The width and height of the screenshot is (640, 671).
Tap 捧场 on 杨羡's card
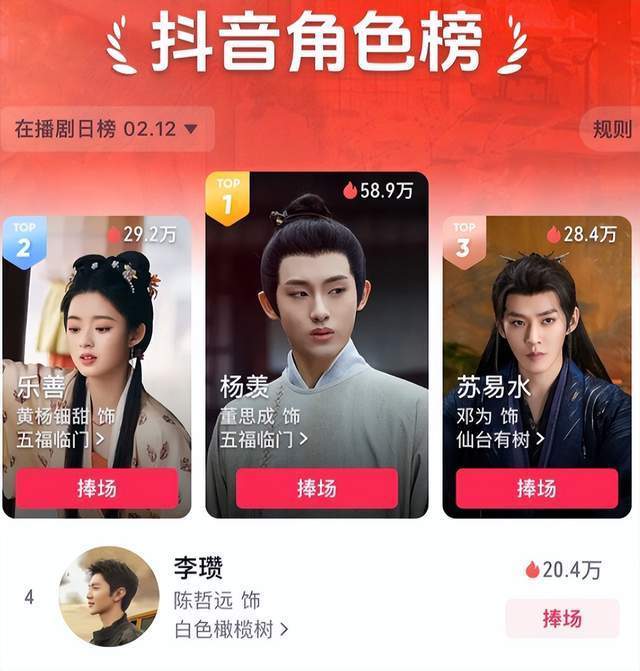[317, 488]
